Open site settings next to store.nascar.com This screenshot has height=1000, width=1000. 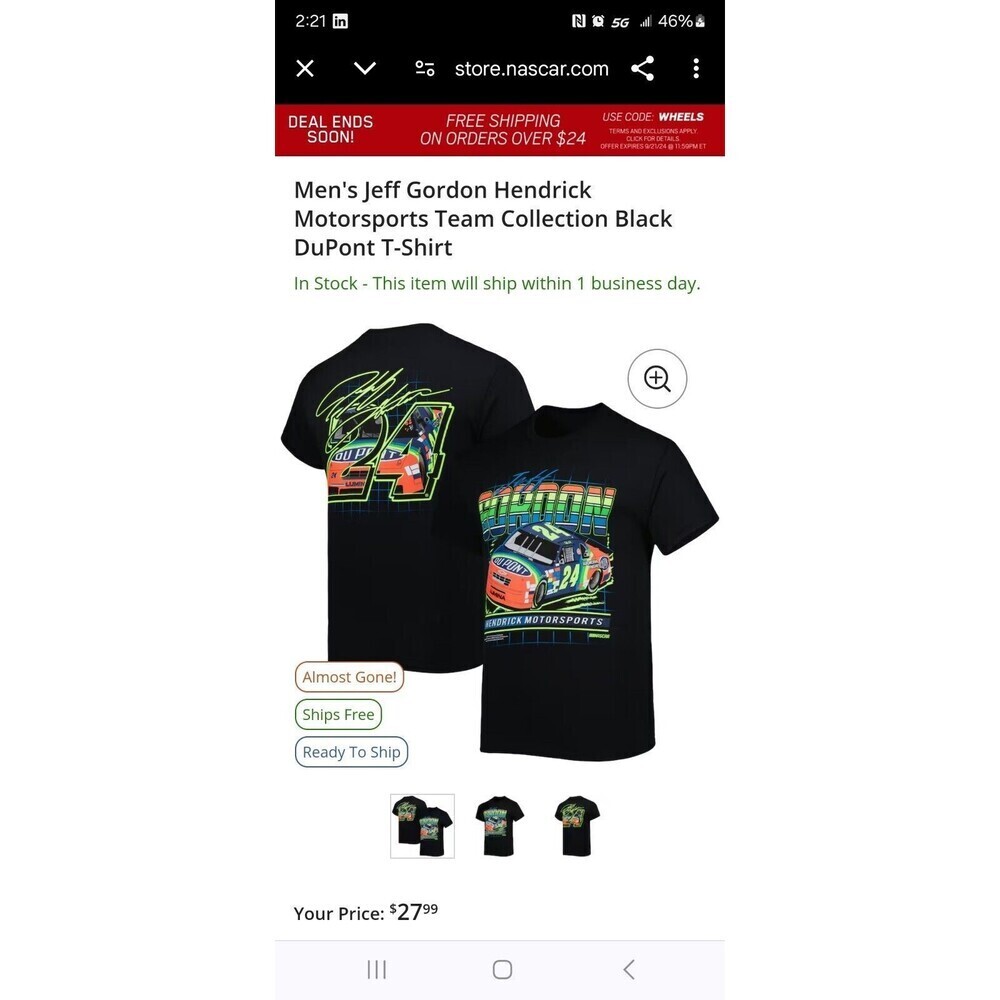coord(425,68)
